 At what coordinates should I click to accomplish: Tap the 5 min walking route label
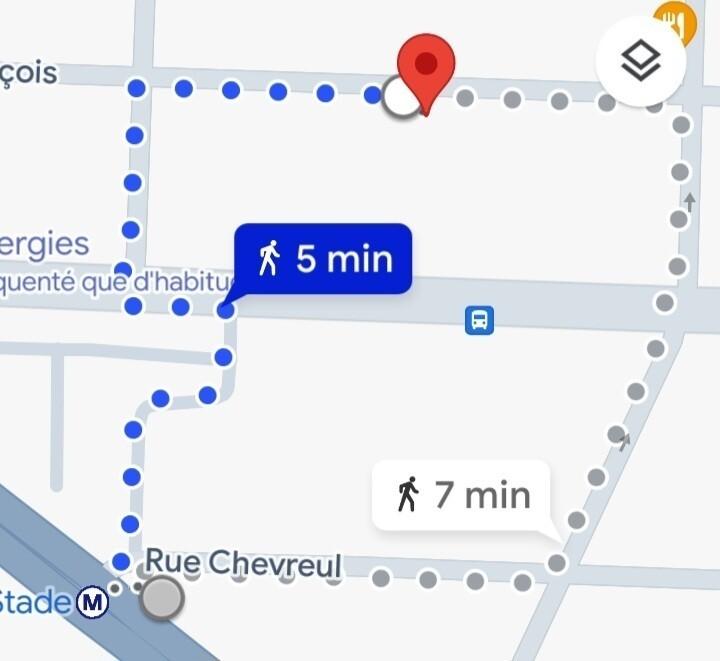point(323,259)
